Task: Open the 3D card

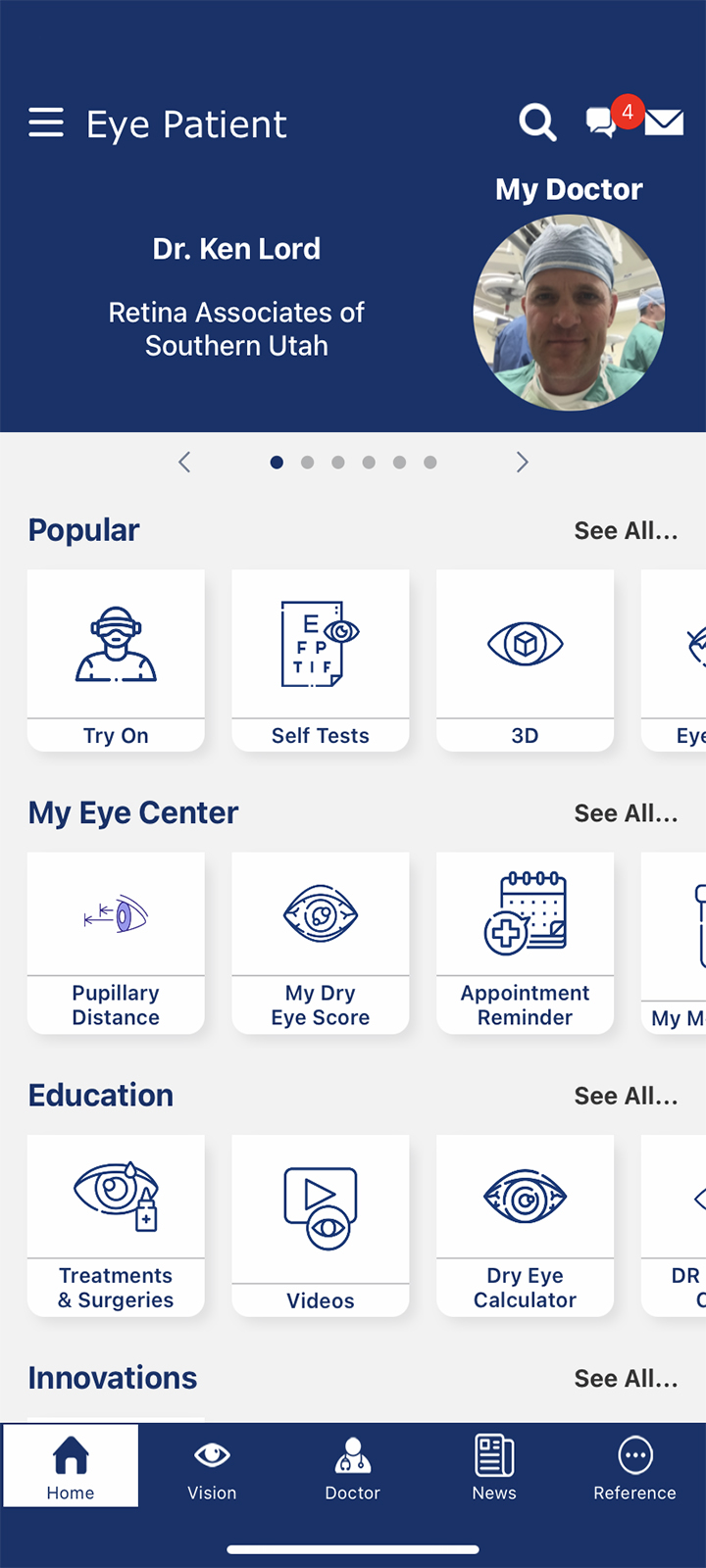Action: [525, 661]
